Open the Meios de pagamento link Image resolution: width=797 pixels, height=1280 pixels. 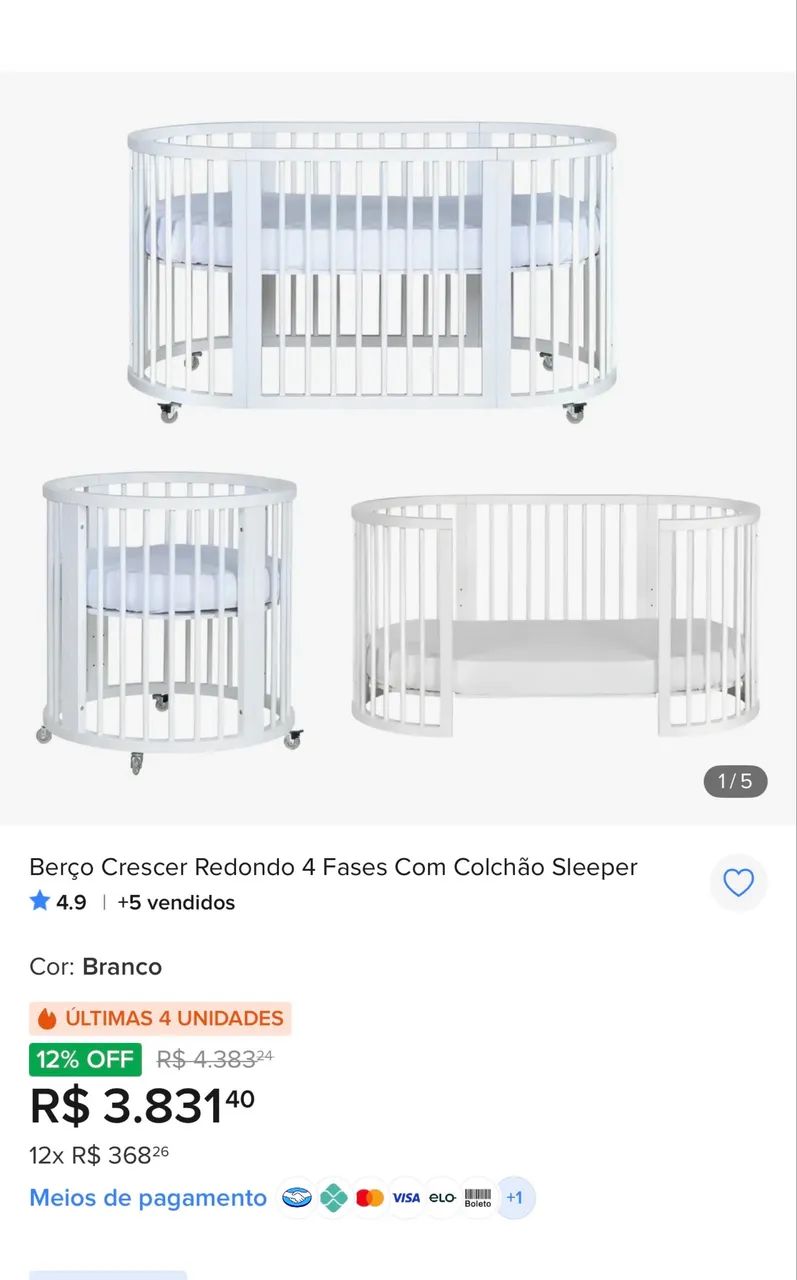click(148, 1198)
